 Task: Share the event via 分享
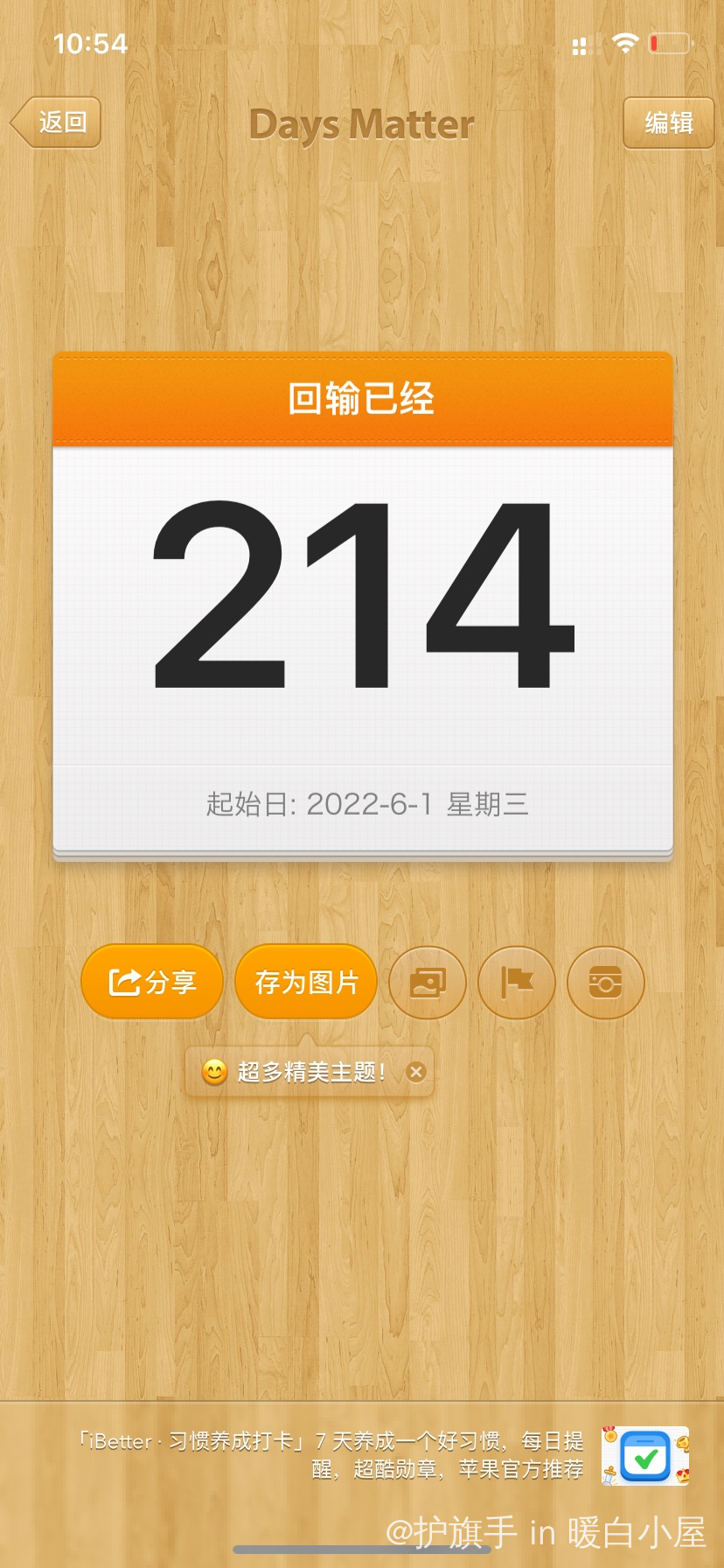pyautogui.click(x=152, y=982)
